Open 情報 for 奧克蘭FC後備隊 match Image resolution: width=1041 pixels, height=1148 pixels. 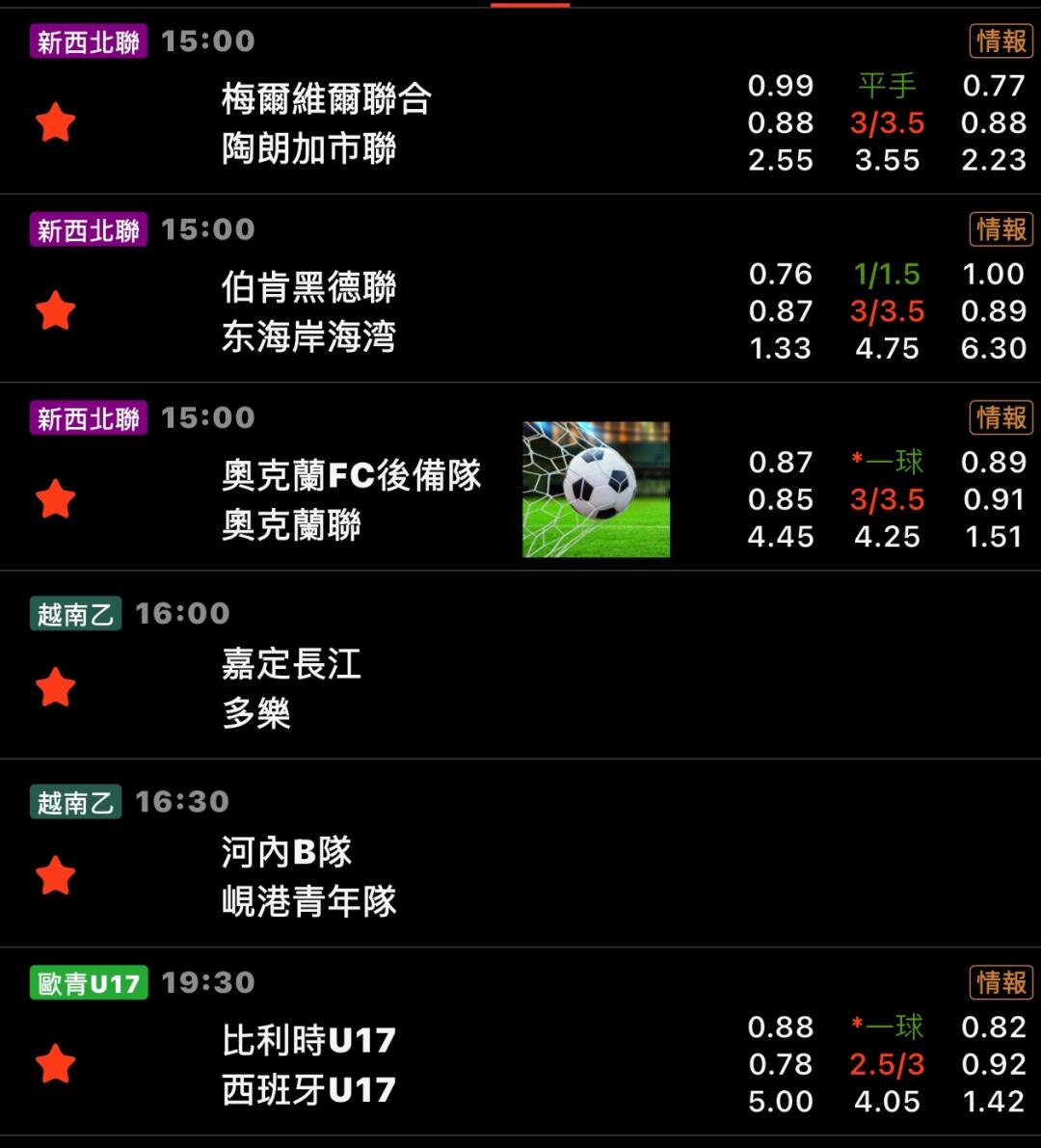click(1001, 417)
